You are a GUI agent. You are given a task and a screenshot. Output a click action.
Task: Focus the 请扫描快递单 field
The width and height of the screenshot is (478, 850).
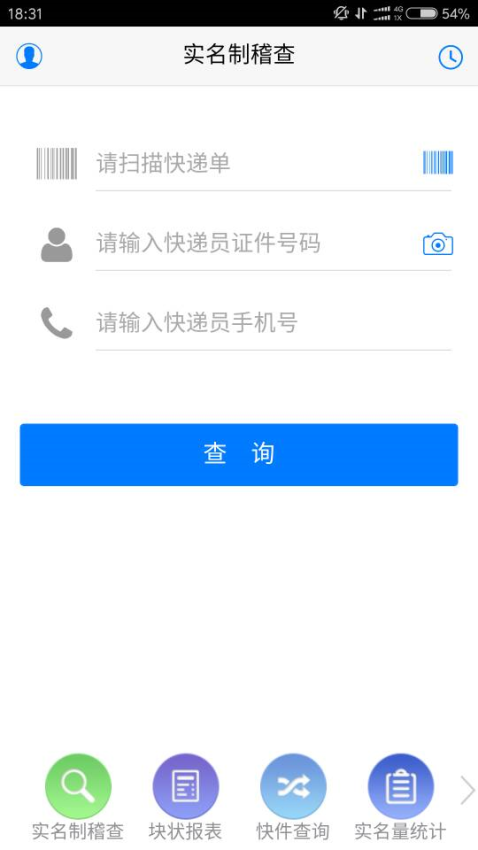tap(258, 163)
